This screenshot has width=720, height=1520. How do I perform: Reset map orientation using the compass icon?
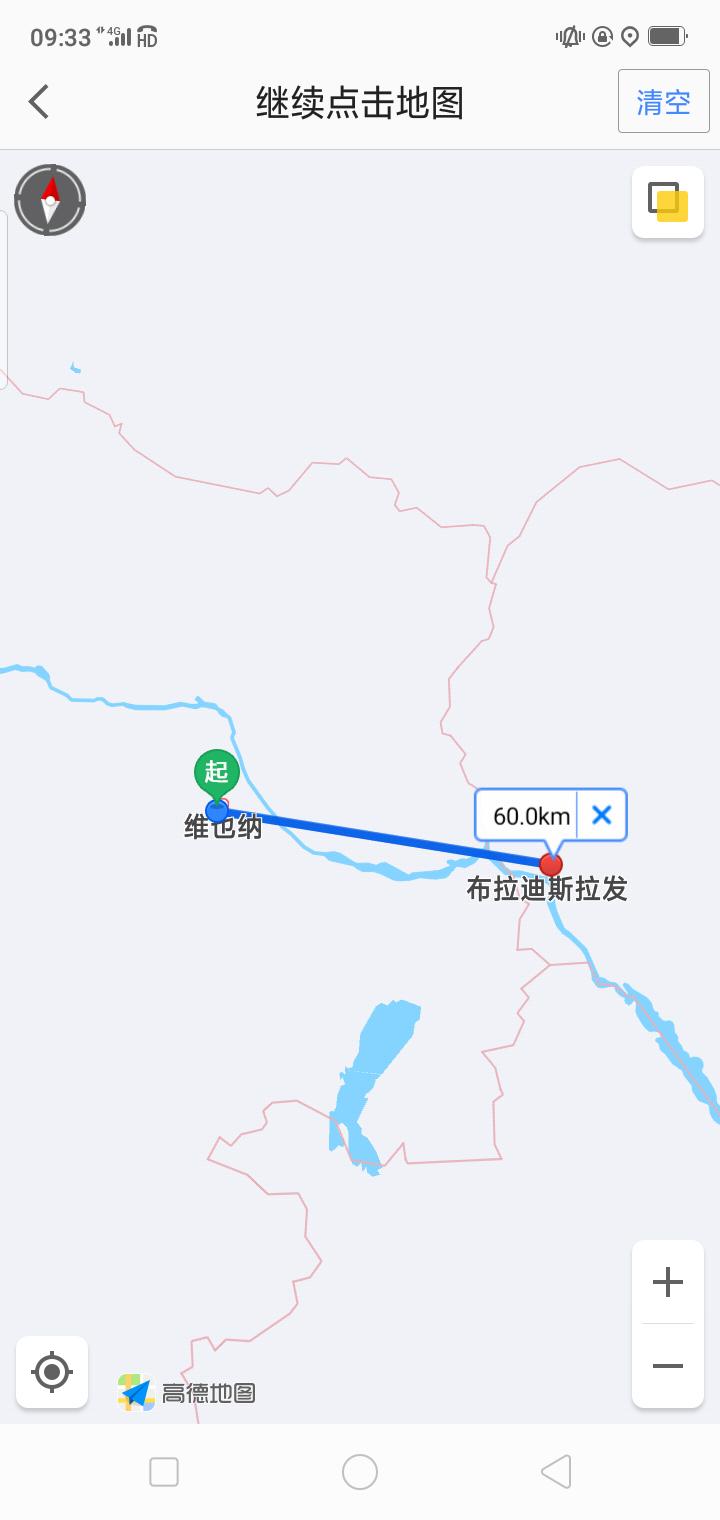pyautogui.click(x=50, y=200)
